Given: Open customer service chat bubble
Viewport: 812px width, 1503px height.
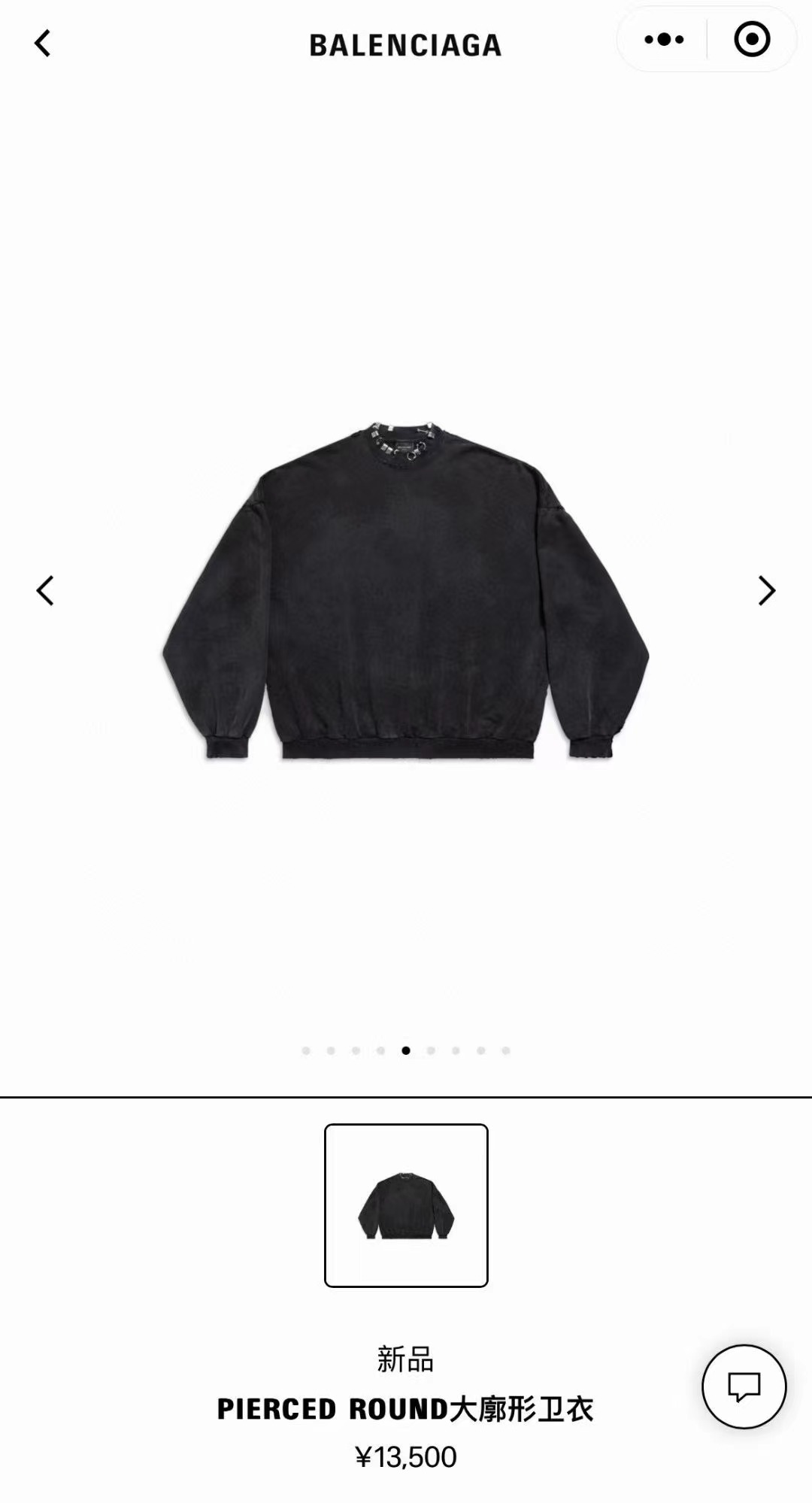Looking at the screenshot, I should [x=744, y=1386].
